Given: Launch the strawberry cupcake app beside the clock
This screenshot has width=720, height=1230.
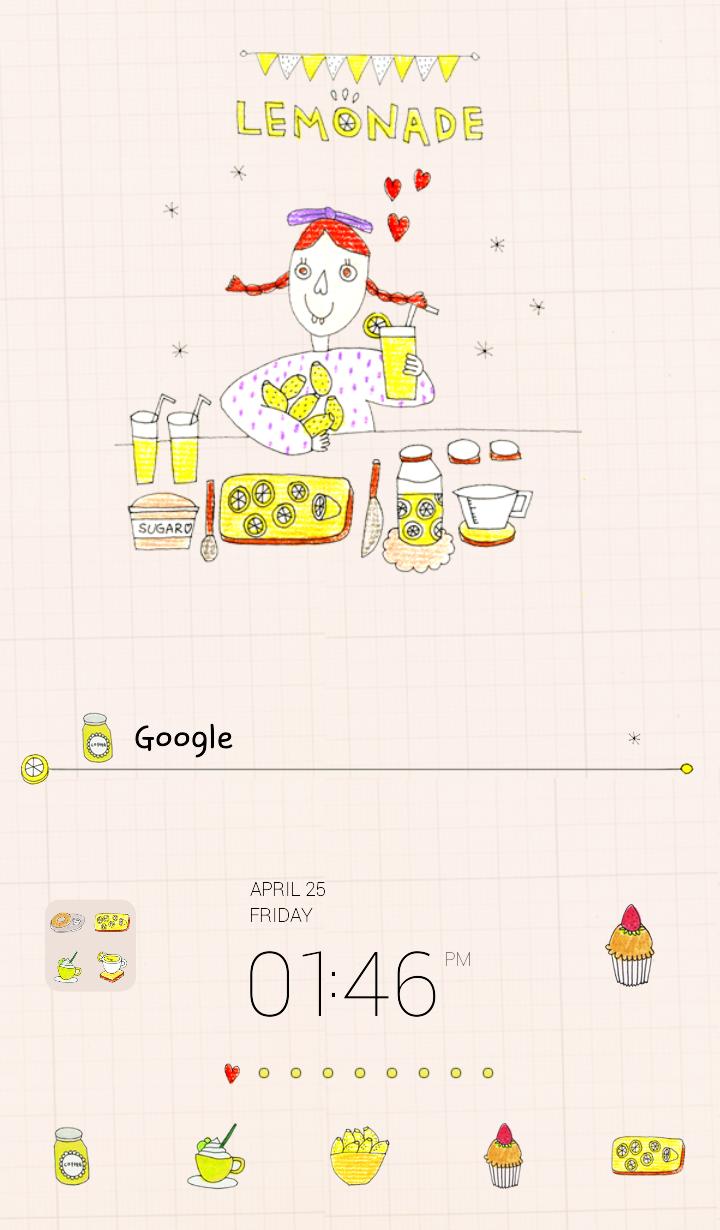Looking at the screenshot, I should (x=630, y=946).
